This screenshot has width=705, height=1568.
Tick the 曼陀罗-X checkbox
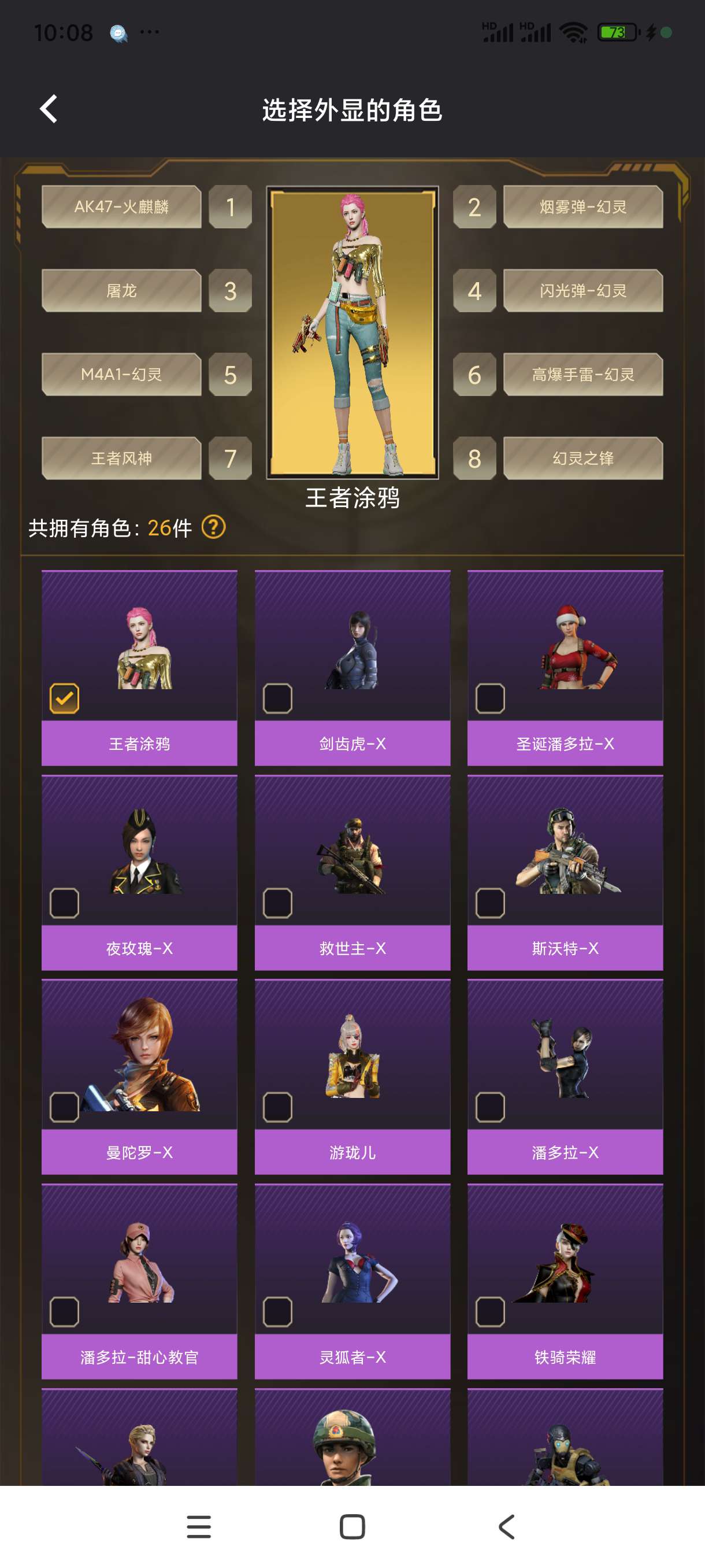click(65, 1107)
